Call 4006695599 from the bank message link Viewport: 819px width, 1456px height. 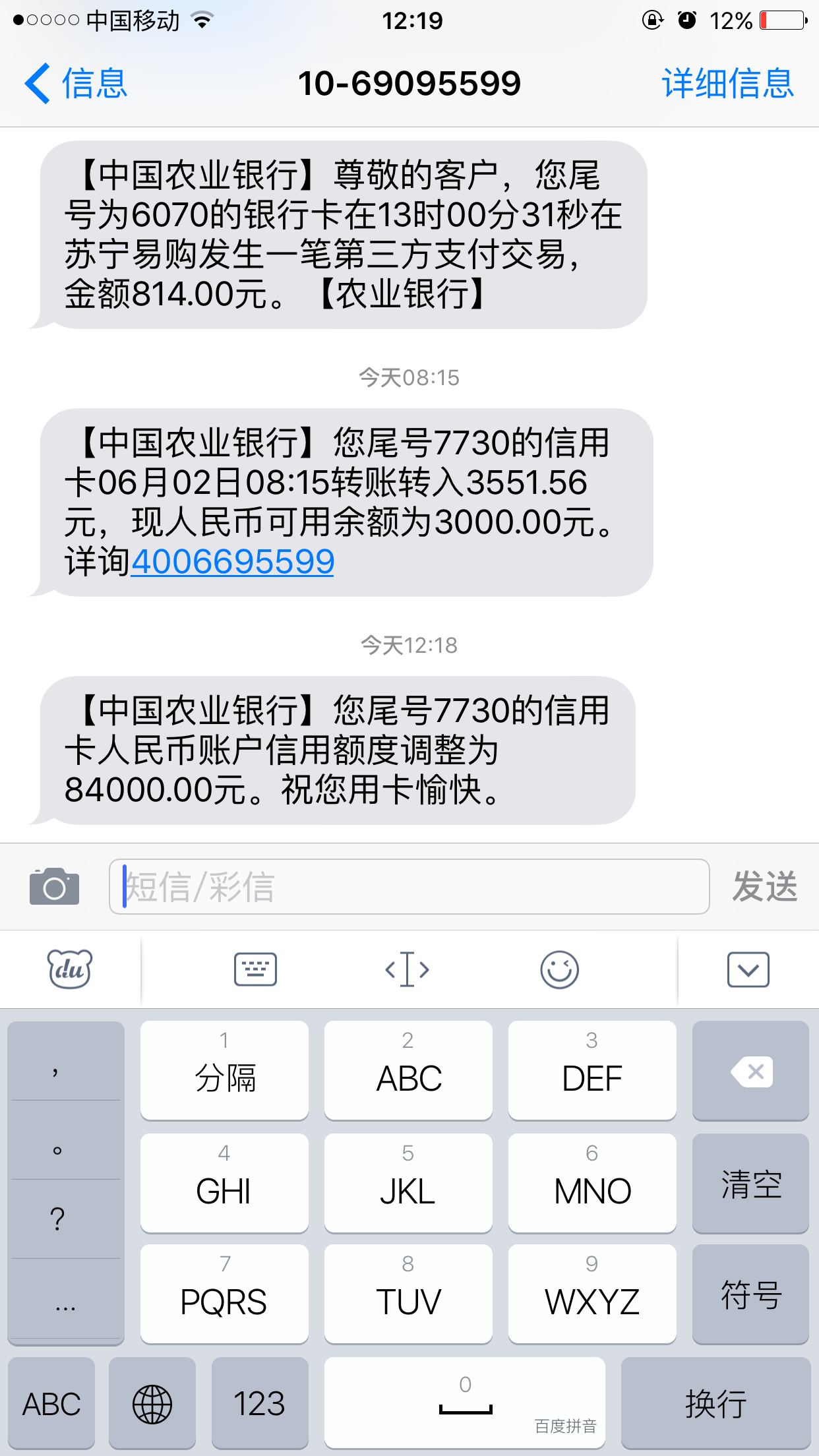tap(233, 561)
